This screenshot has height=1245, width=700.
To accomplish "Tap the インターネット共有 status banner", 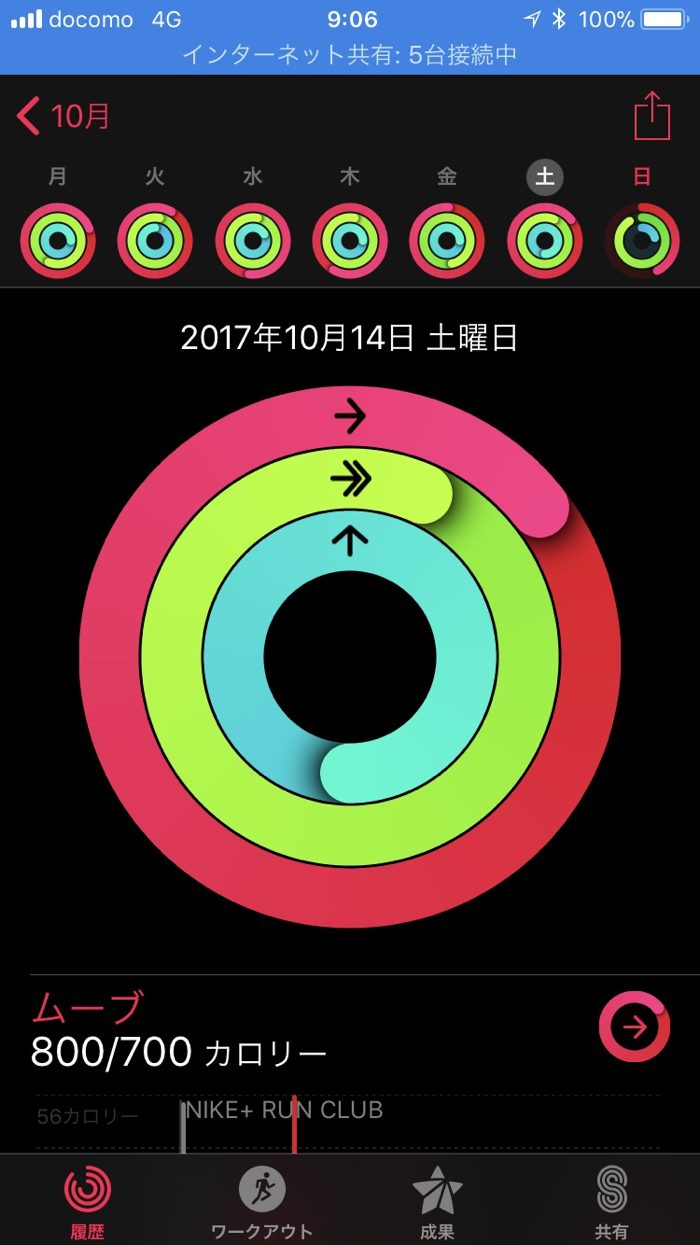I will point(350,55).
